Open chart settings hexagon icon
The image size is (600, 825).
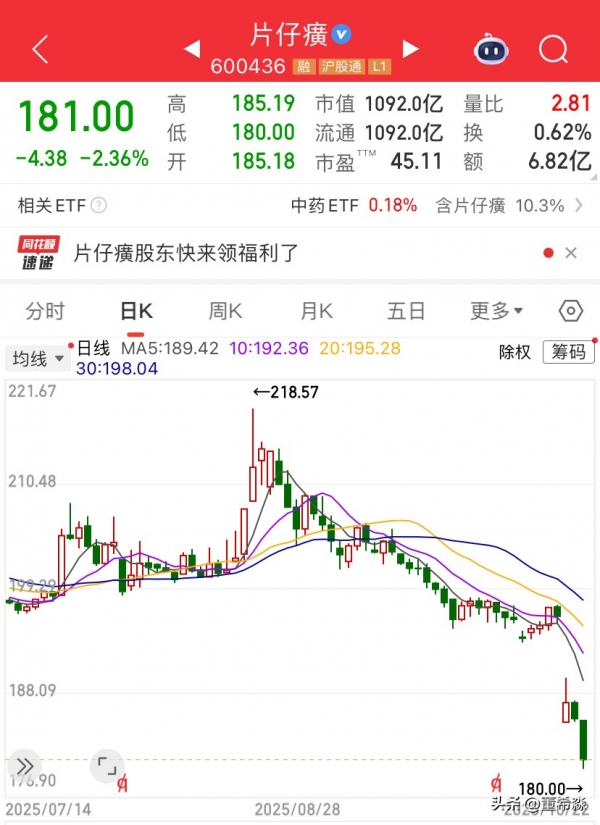point(571,311)
